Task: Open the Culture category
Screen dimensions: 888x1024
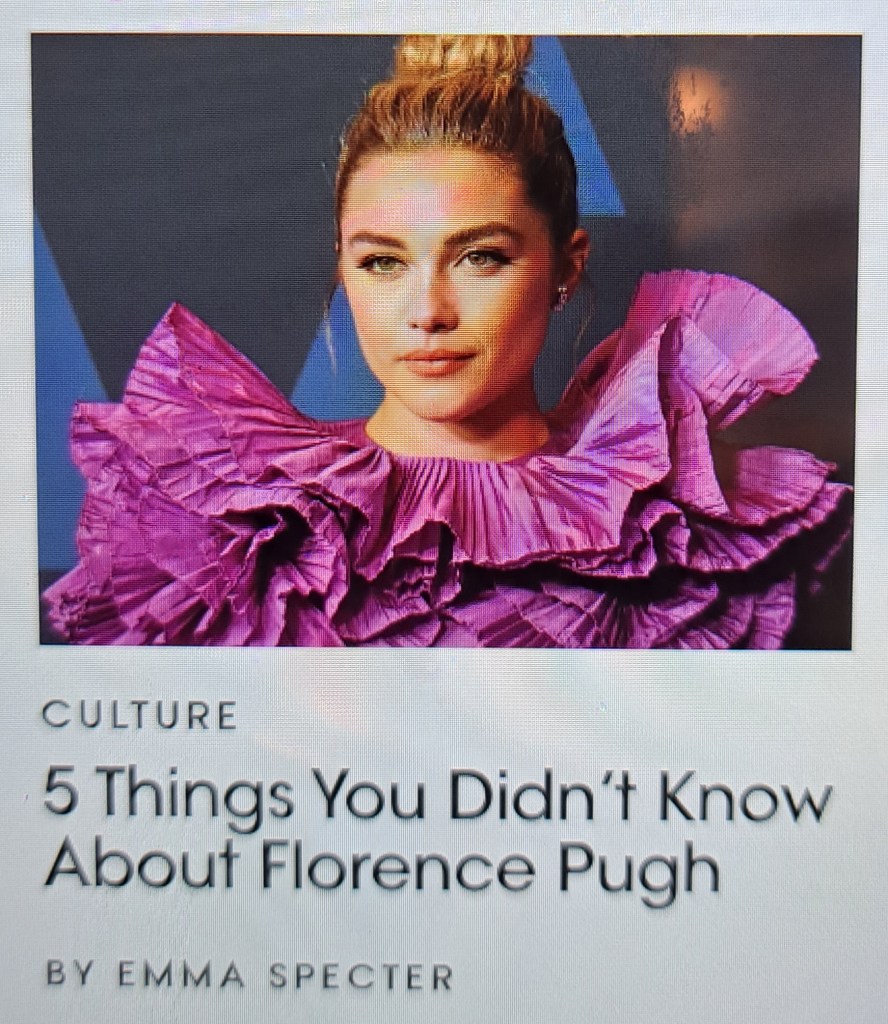Action: tap(140, 716)
